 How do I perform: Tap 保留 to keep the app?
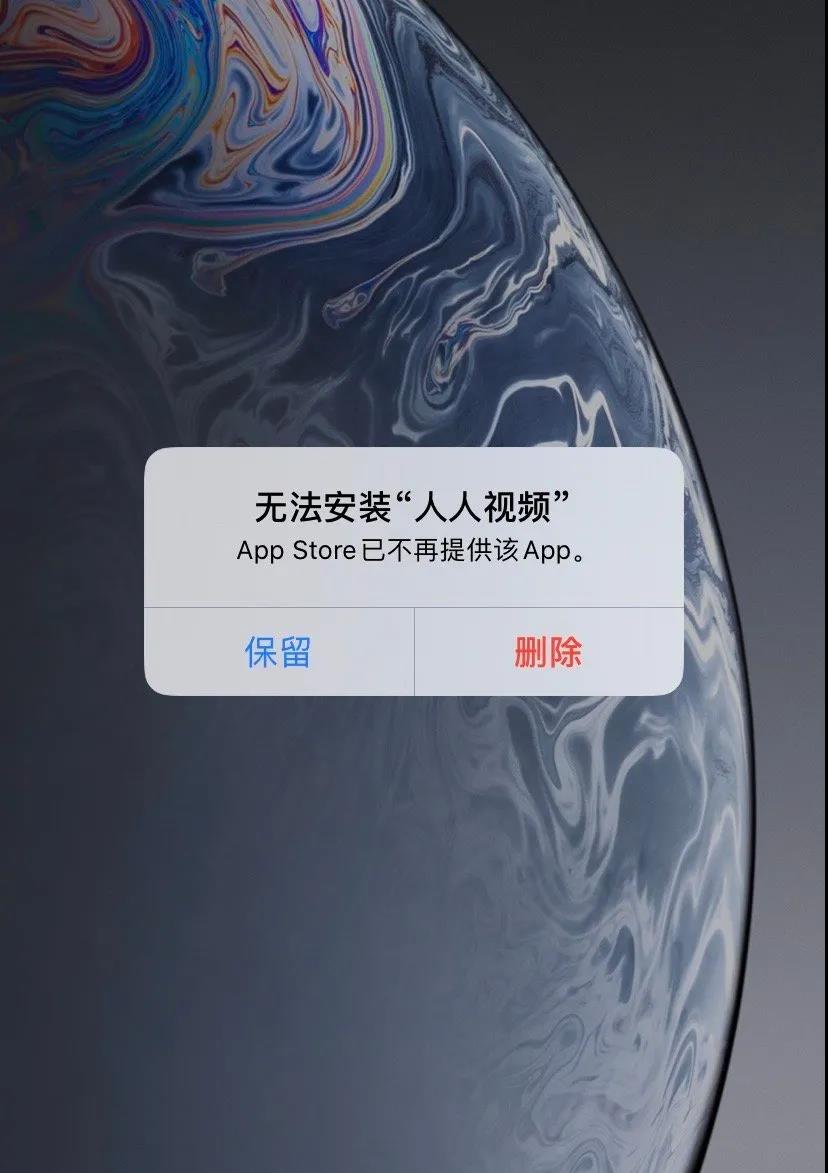[x=278, y=652]
